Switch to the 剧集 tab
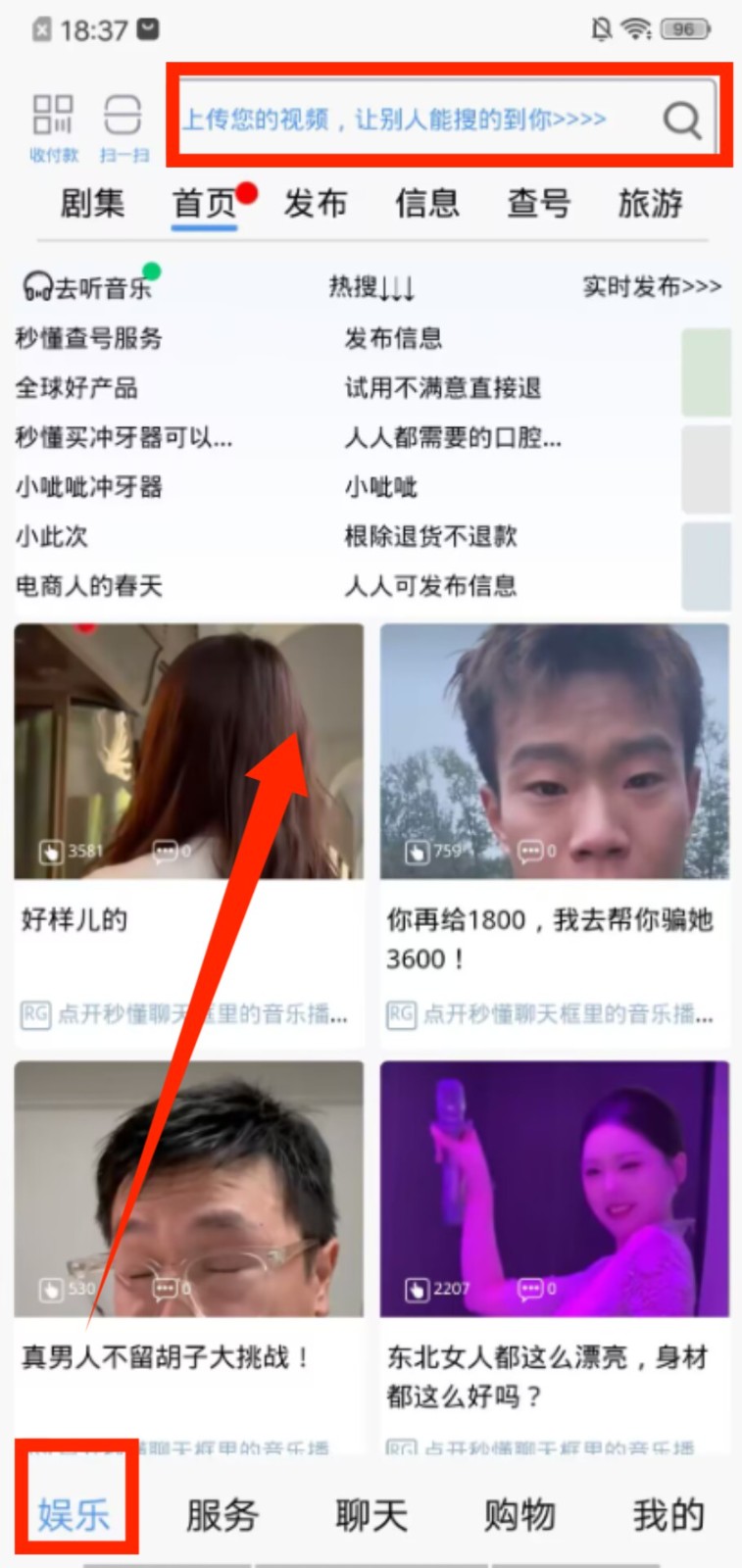742x1568 pixels. [93, 203]
